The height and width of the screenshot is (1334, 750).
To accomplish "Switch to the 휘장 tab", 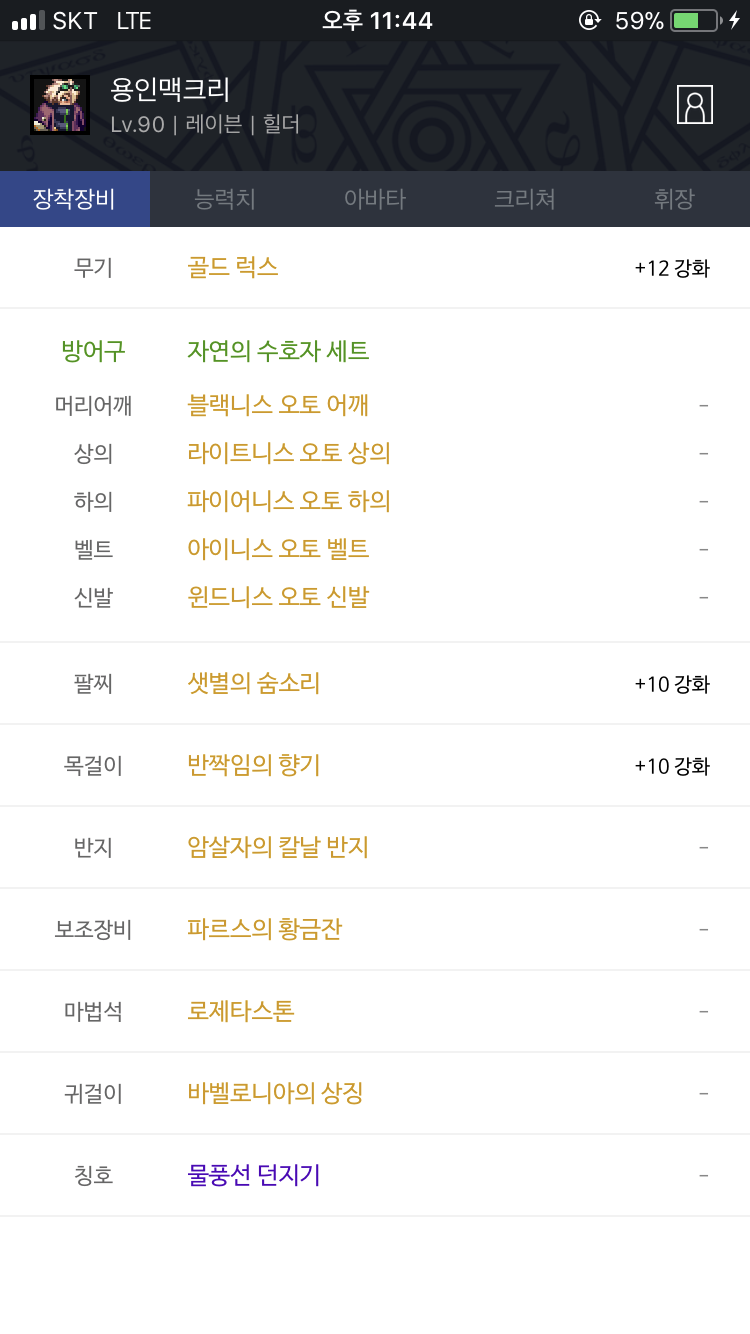I will [x=674, y=199].
